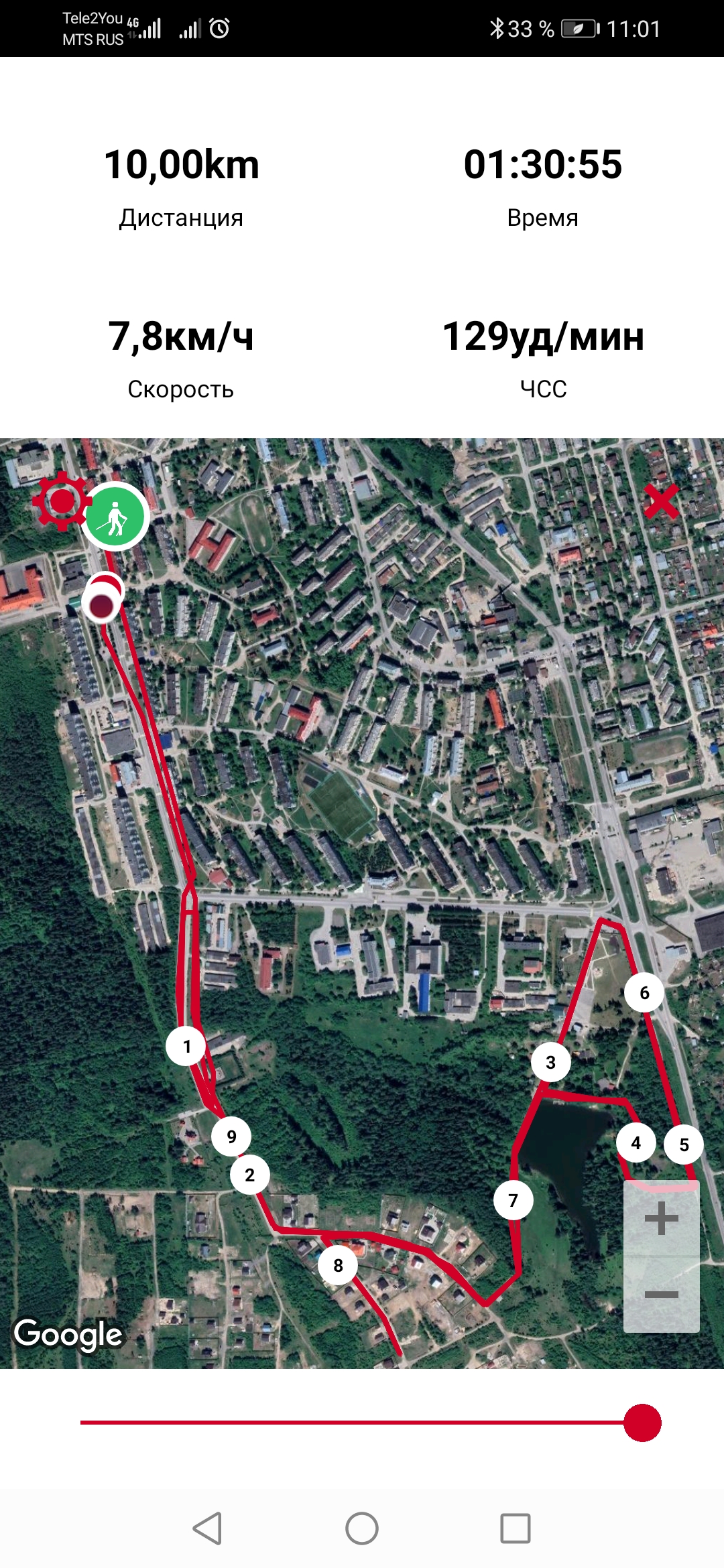Select kilometer marker 5 on the route
This screenshot has height=1568, width=724.
point(684,1145)
